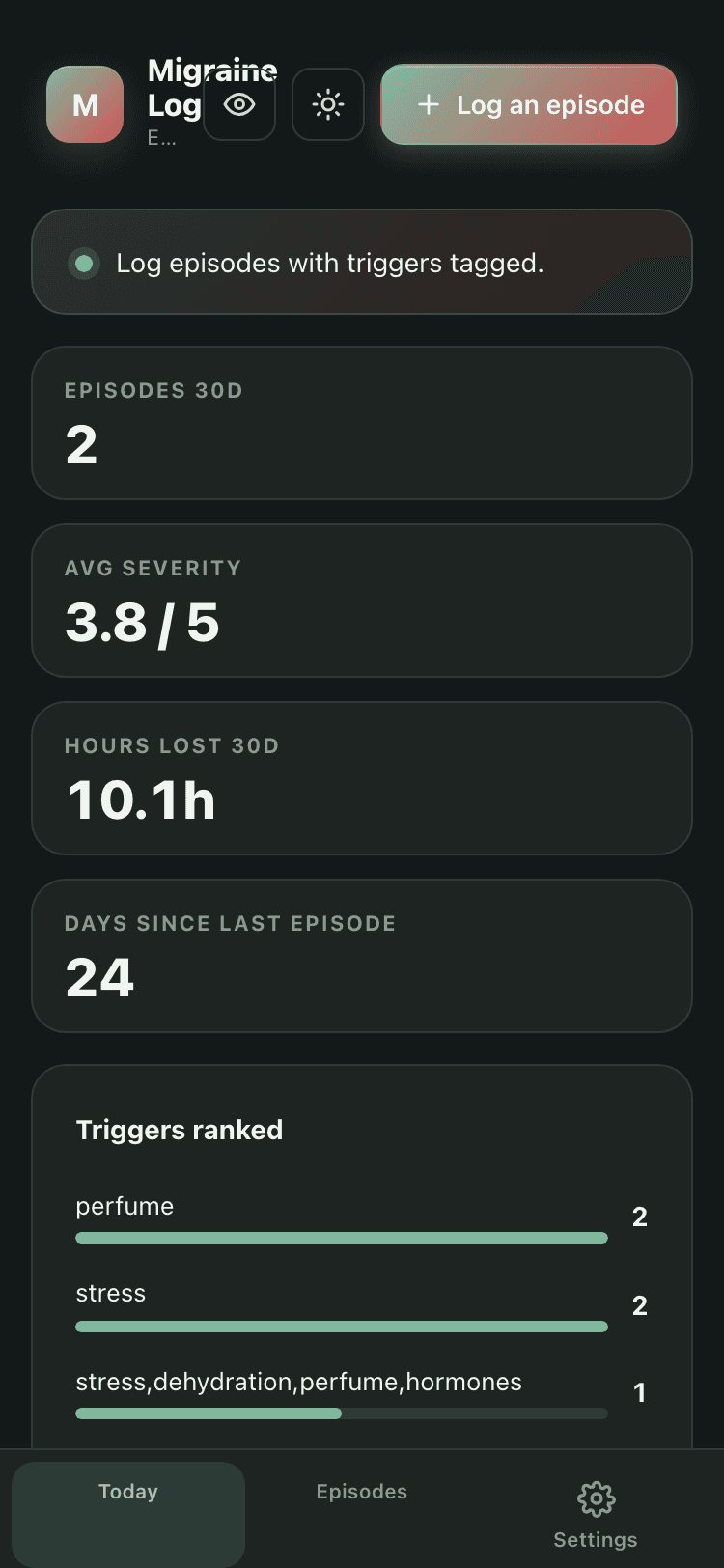Toggle light theme with the sun icon
The image size is (724, 1568).
(x=328, y=104)
